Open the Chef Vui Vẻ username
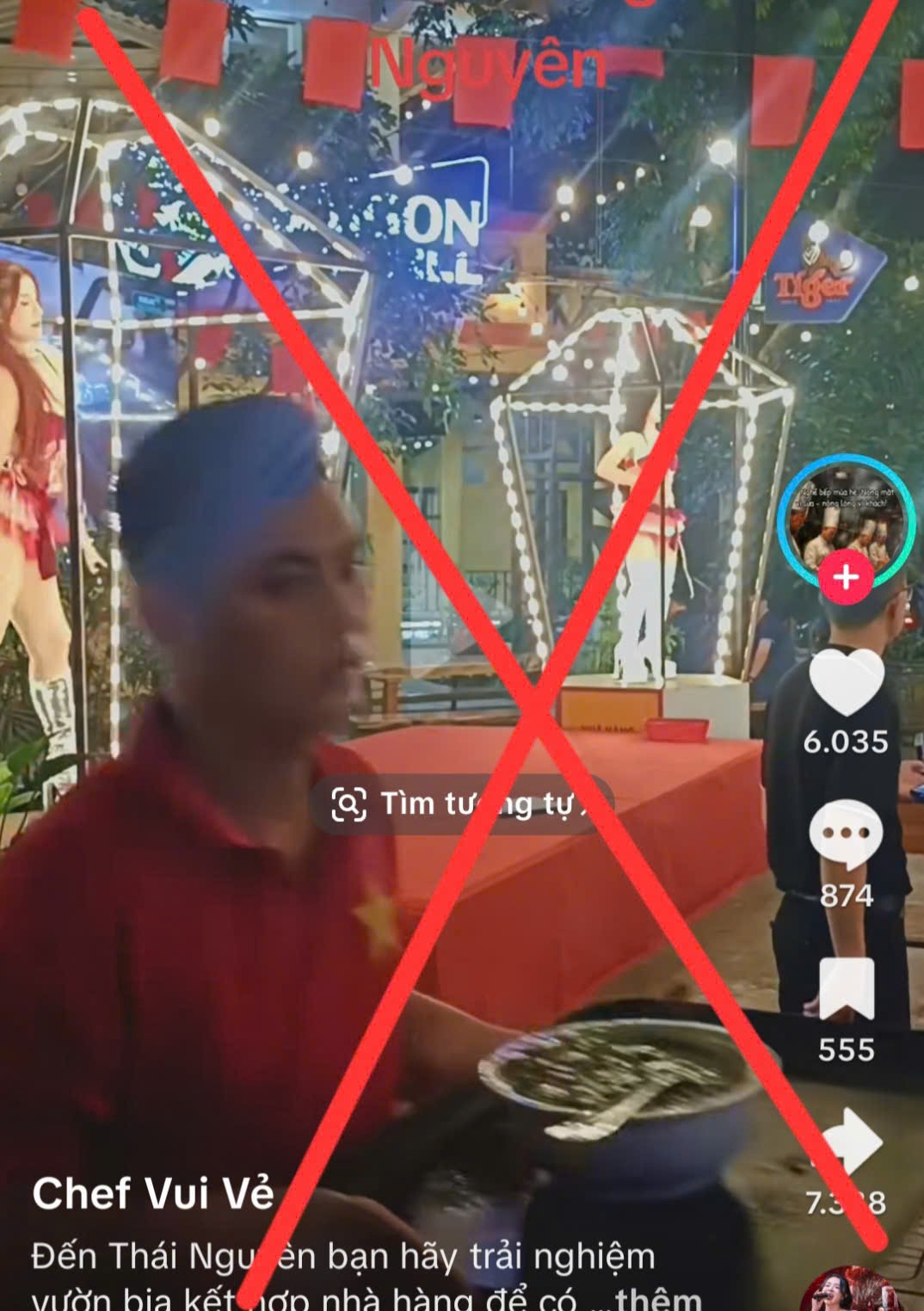 tap(153, 1193)
